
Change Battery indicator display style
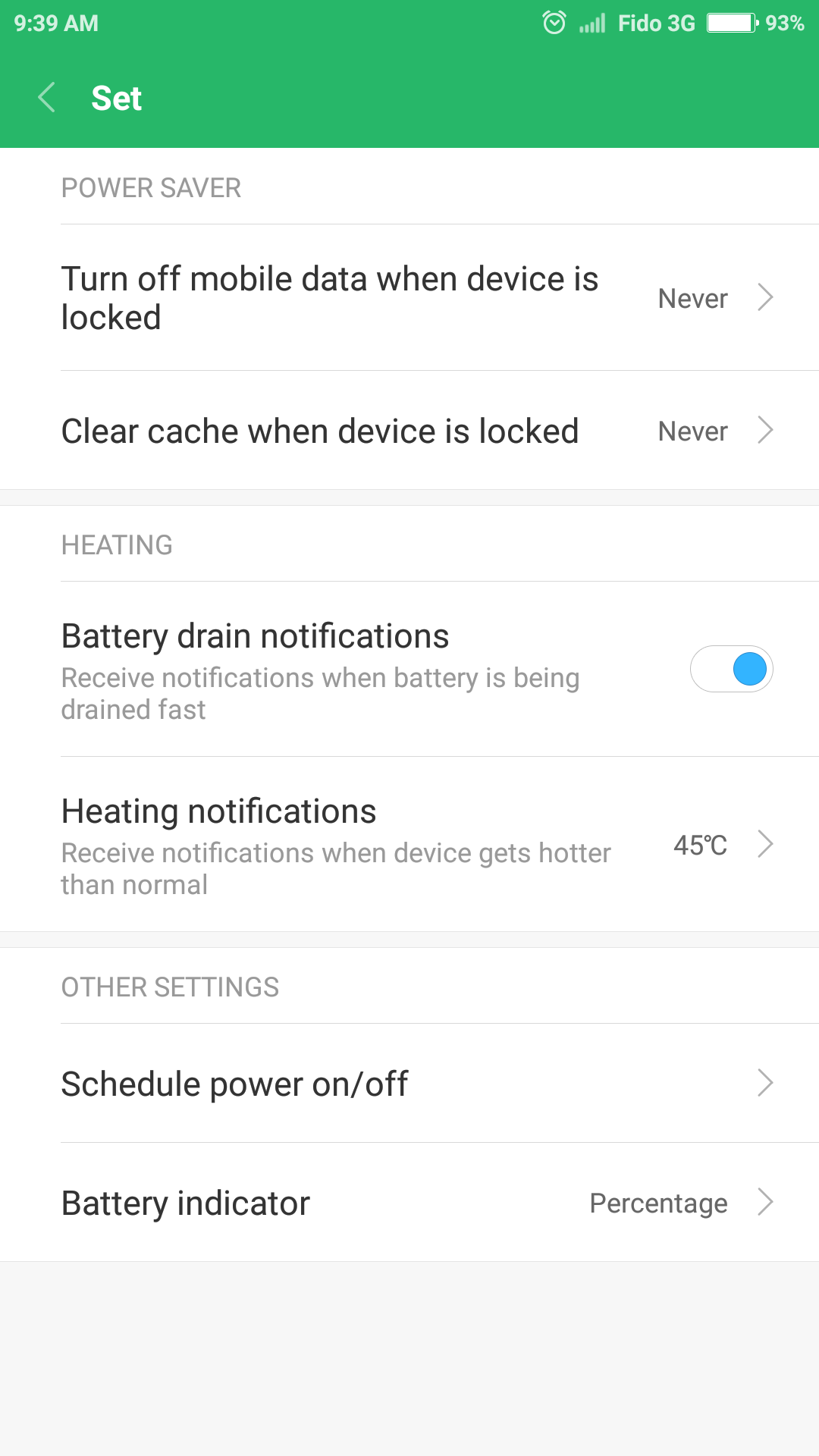coord(409,1203)
